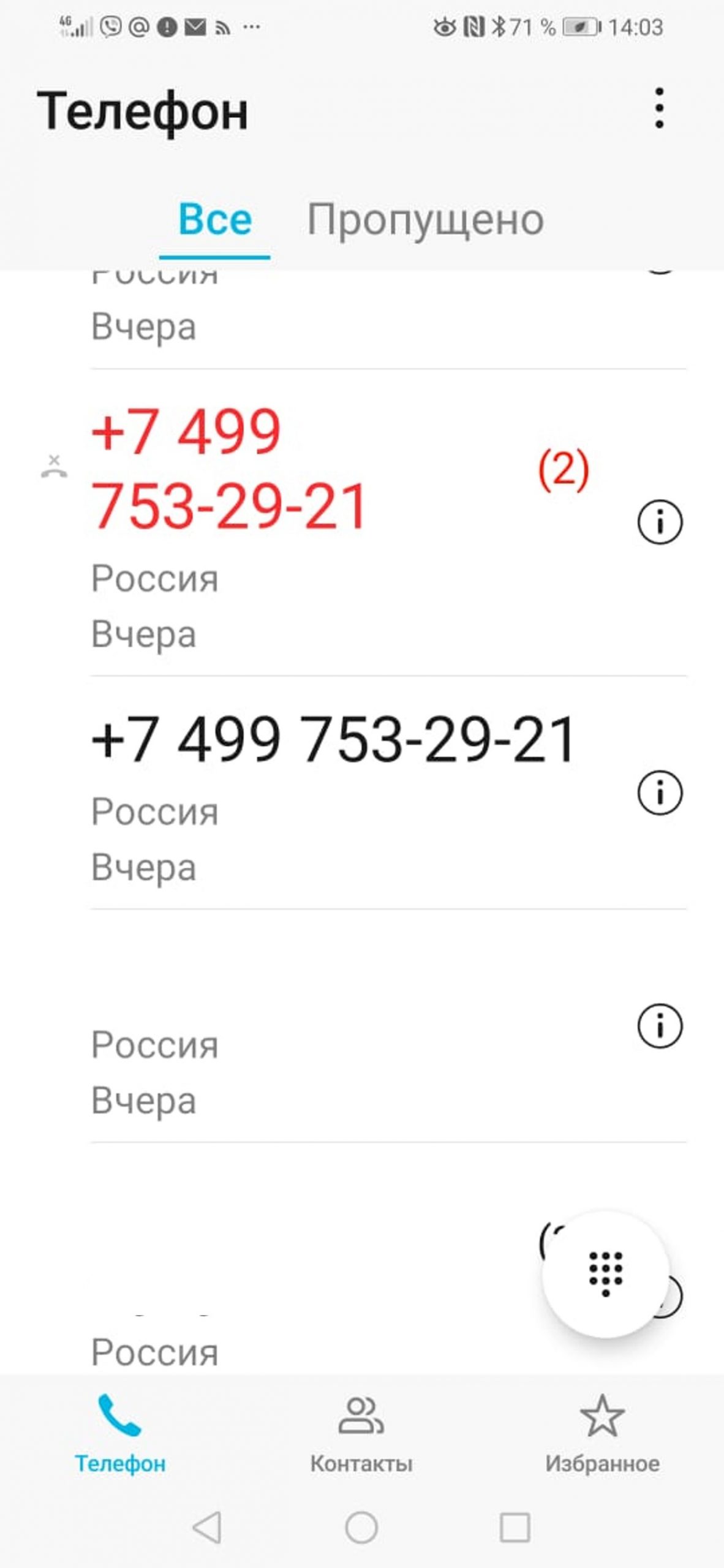This screenshot has width=724, height=1568.
Task: Select the Все calls tab
Action: (215, 220)
